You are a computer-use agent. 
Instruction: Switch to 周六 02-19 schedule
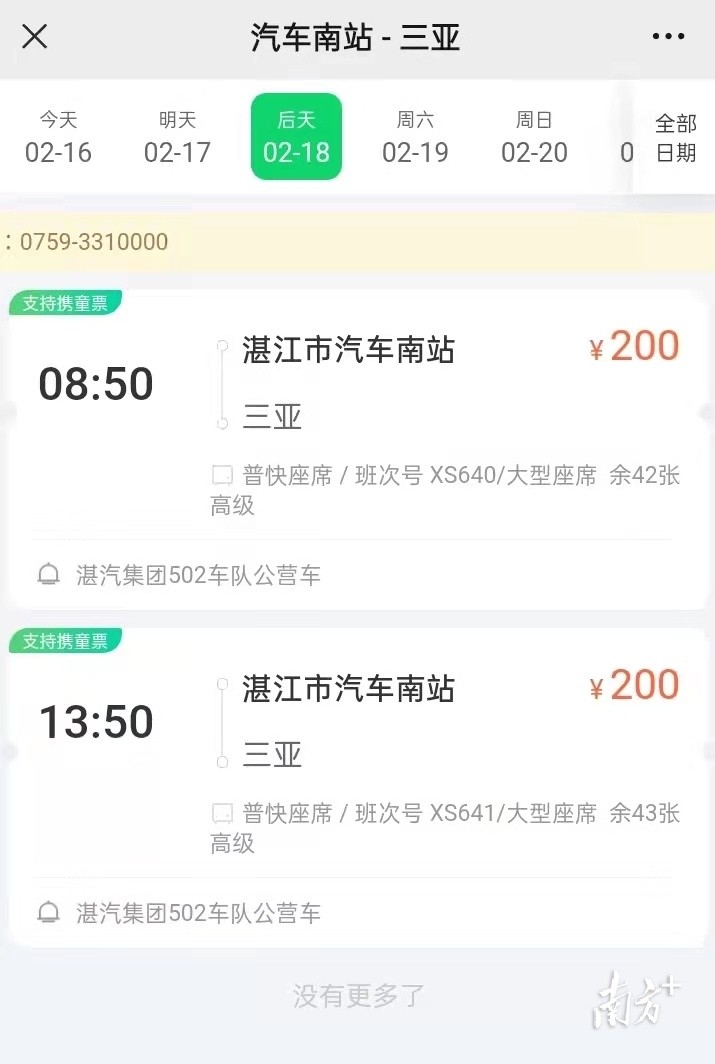[x=415, y=137]
